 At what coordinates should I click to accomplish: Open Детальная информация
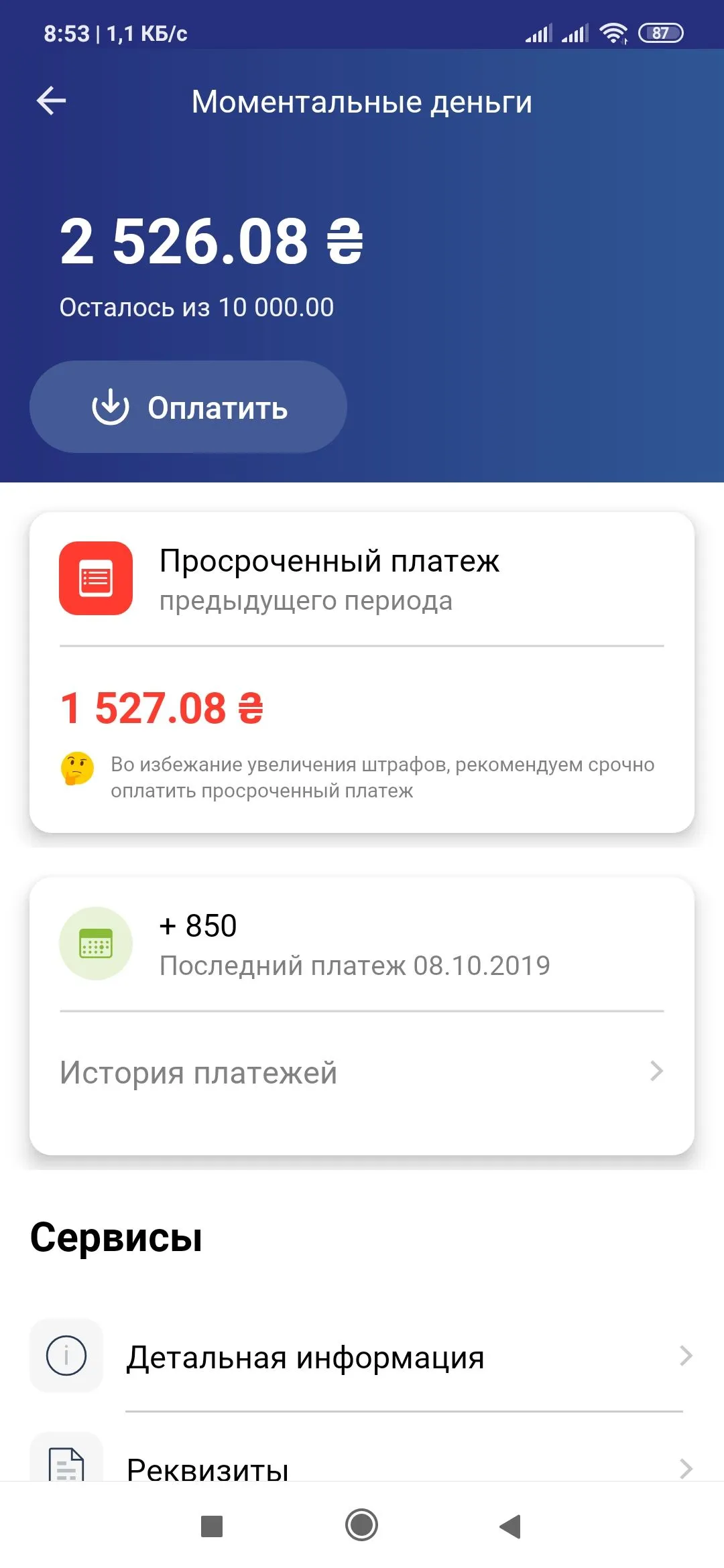tap(361, 1357)
